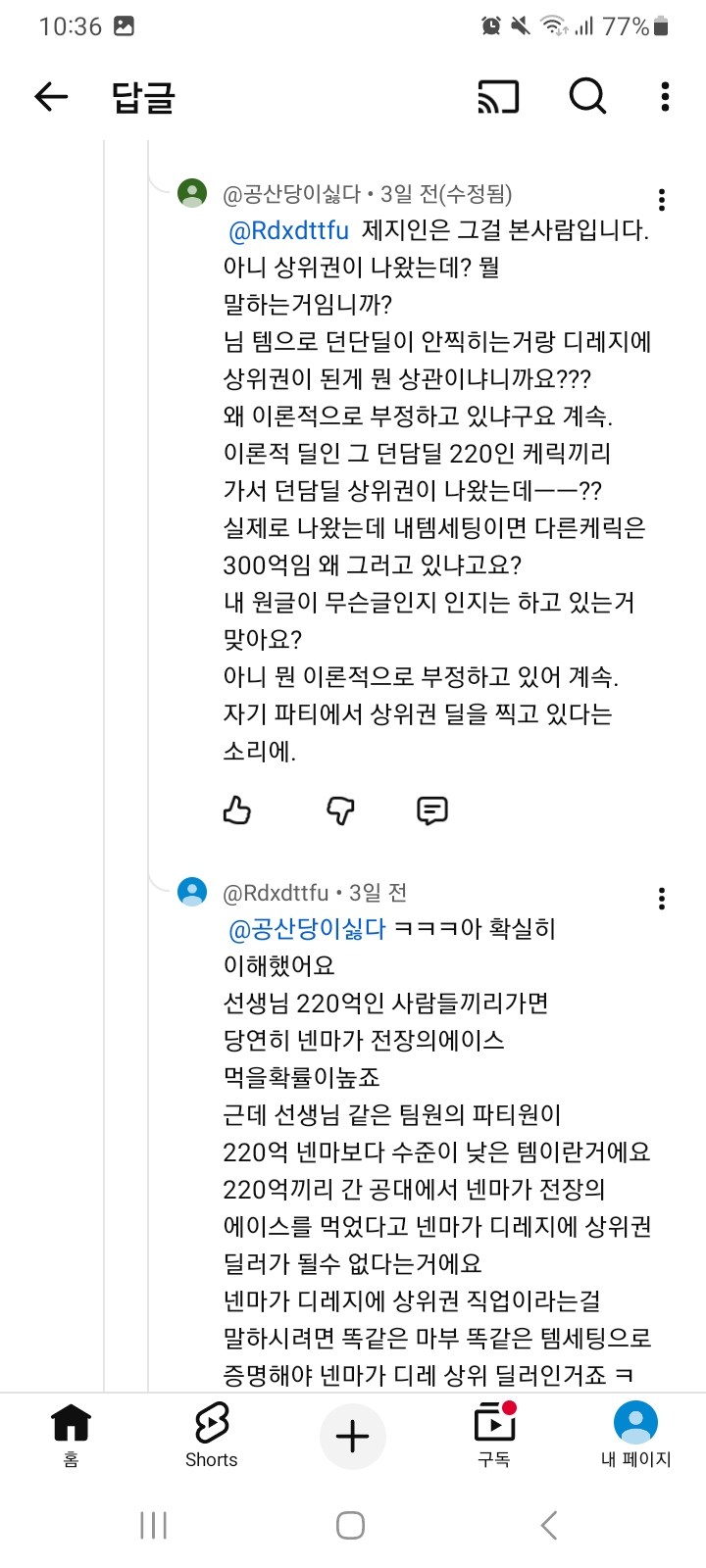
Task: Dislike the comment by @공산당이싫다
Action: 339,810
